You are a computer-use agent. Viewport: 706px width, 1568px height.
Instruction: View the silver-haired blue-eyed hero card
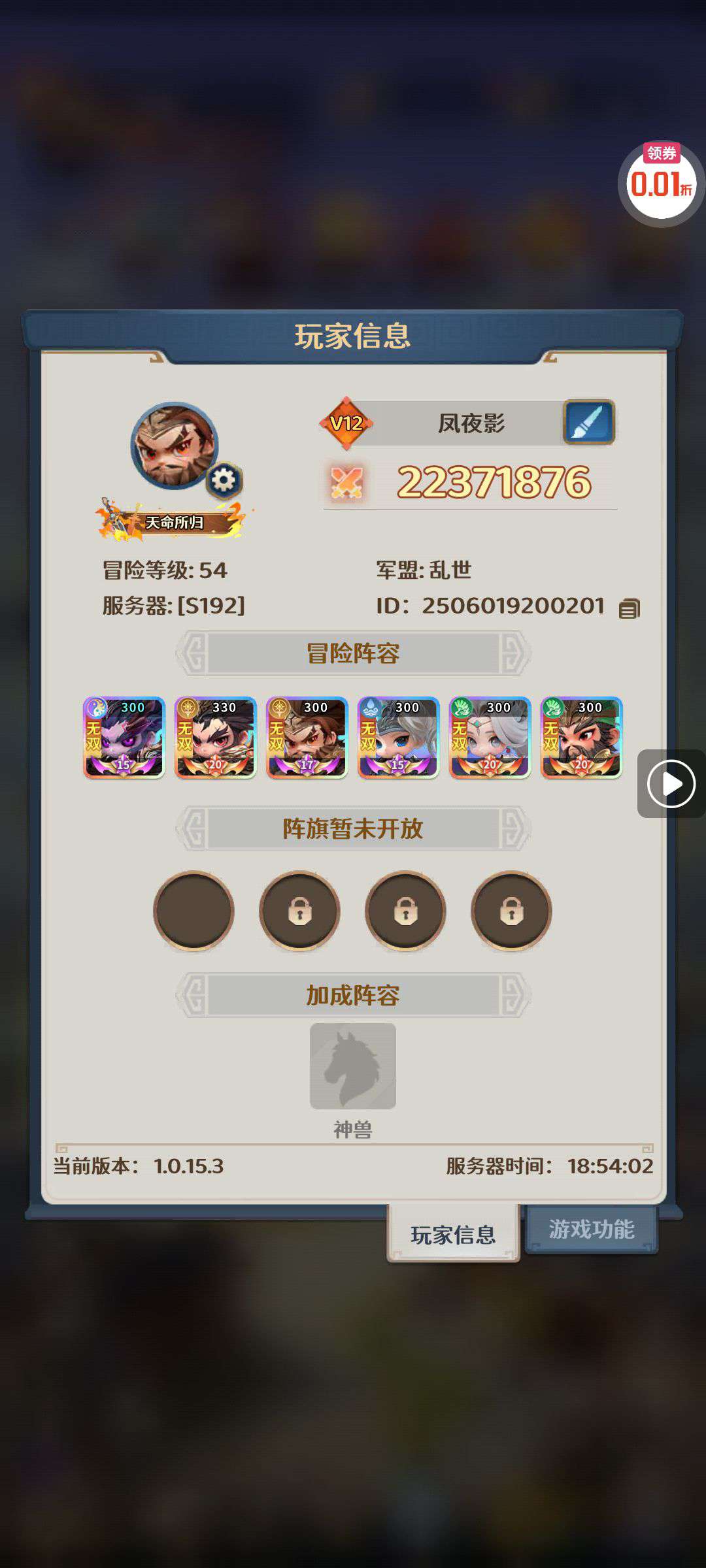coord(399,738)
